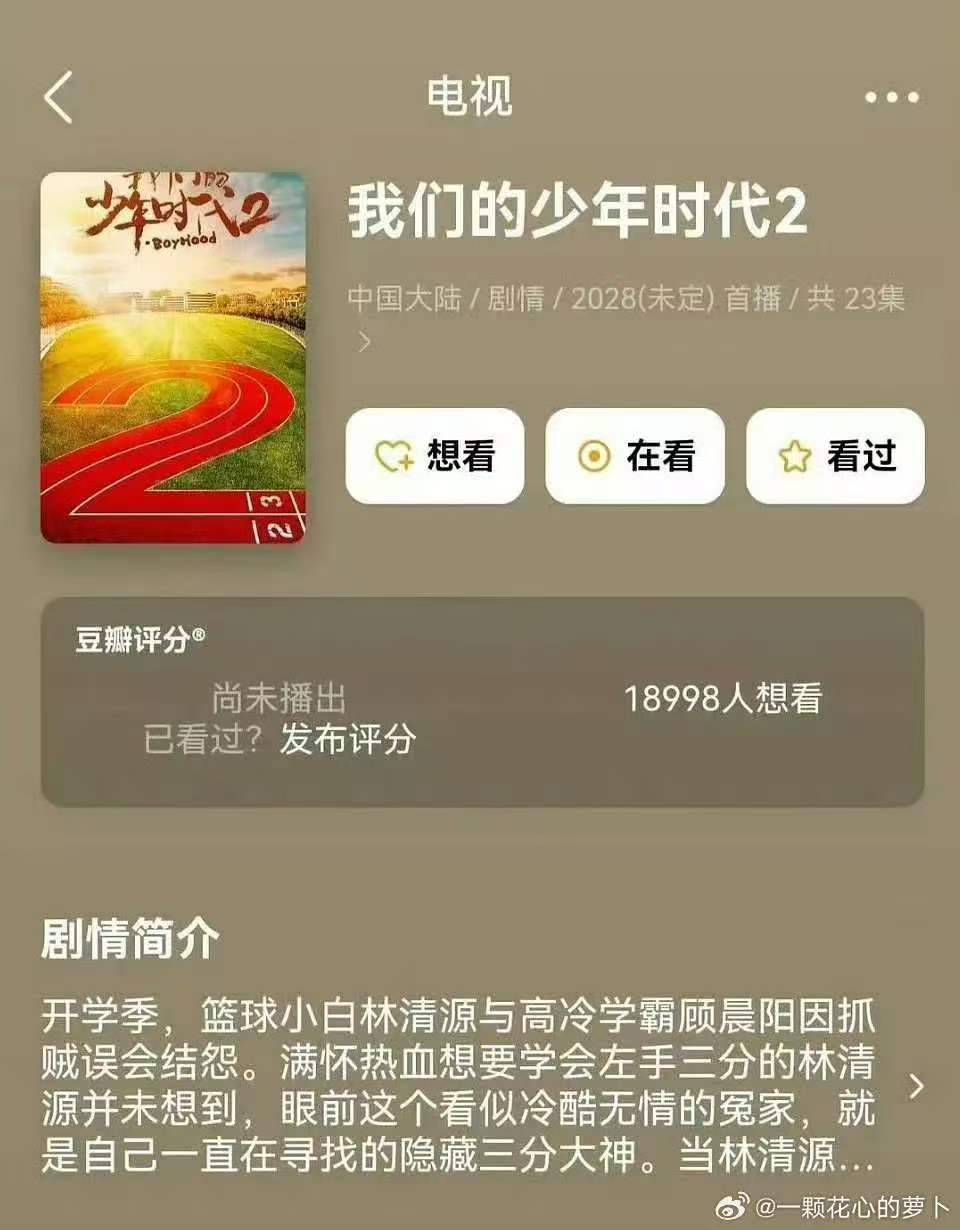Select the 电视 tab title

pyautogui.click(x=470, y=98)
